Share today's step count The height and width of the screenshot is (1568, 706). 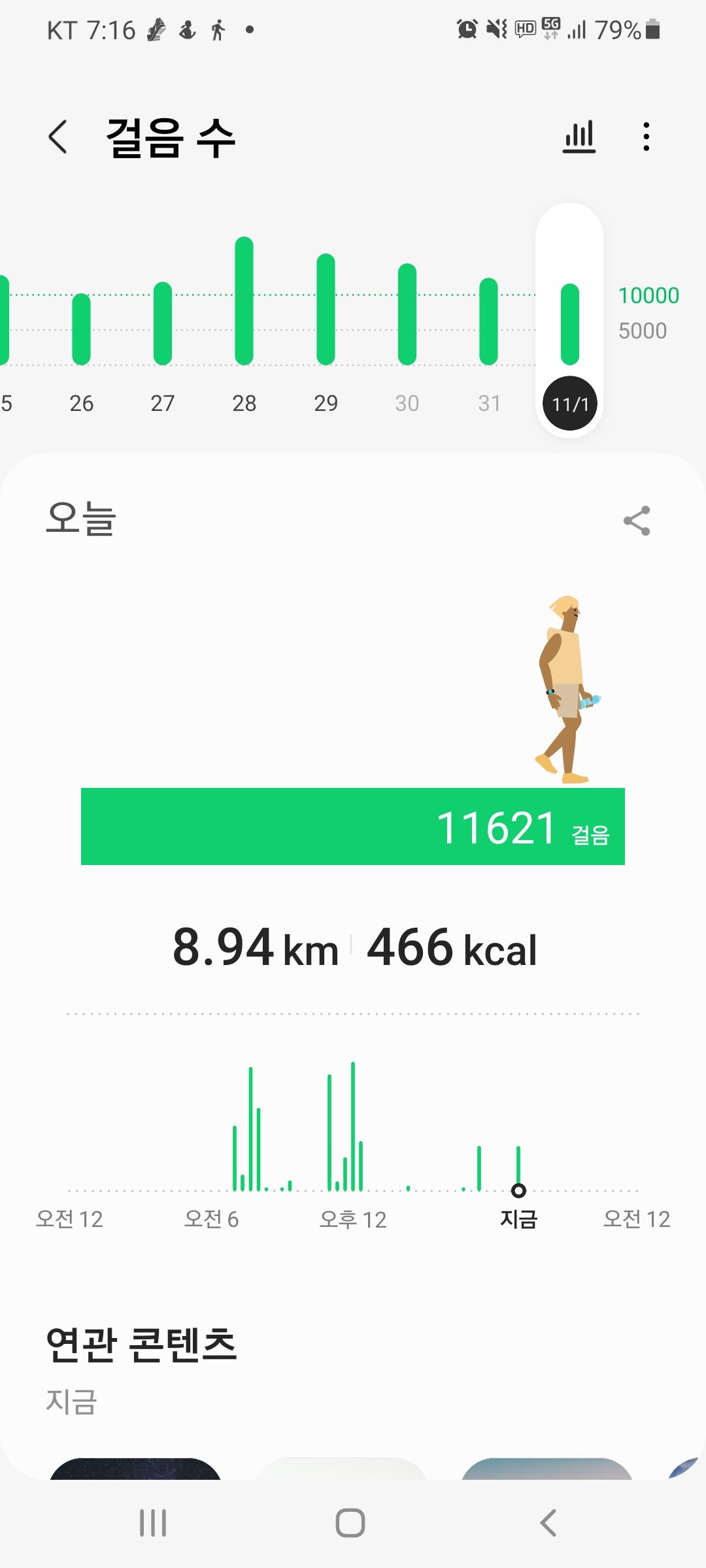pos(636,521)
